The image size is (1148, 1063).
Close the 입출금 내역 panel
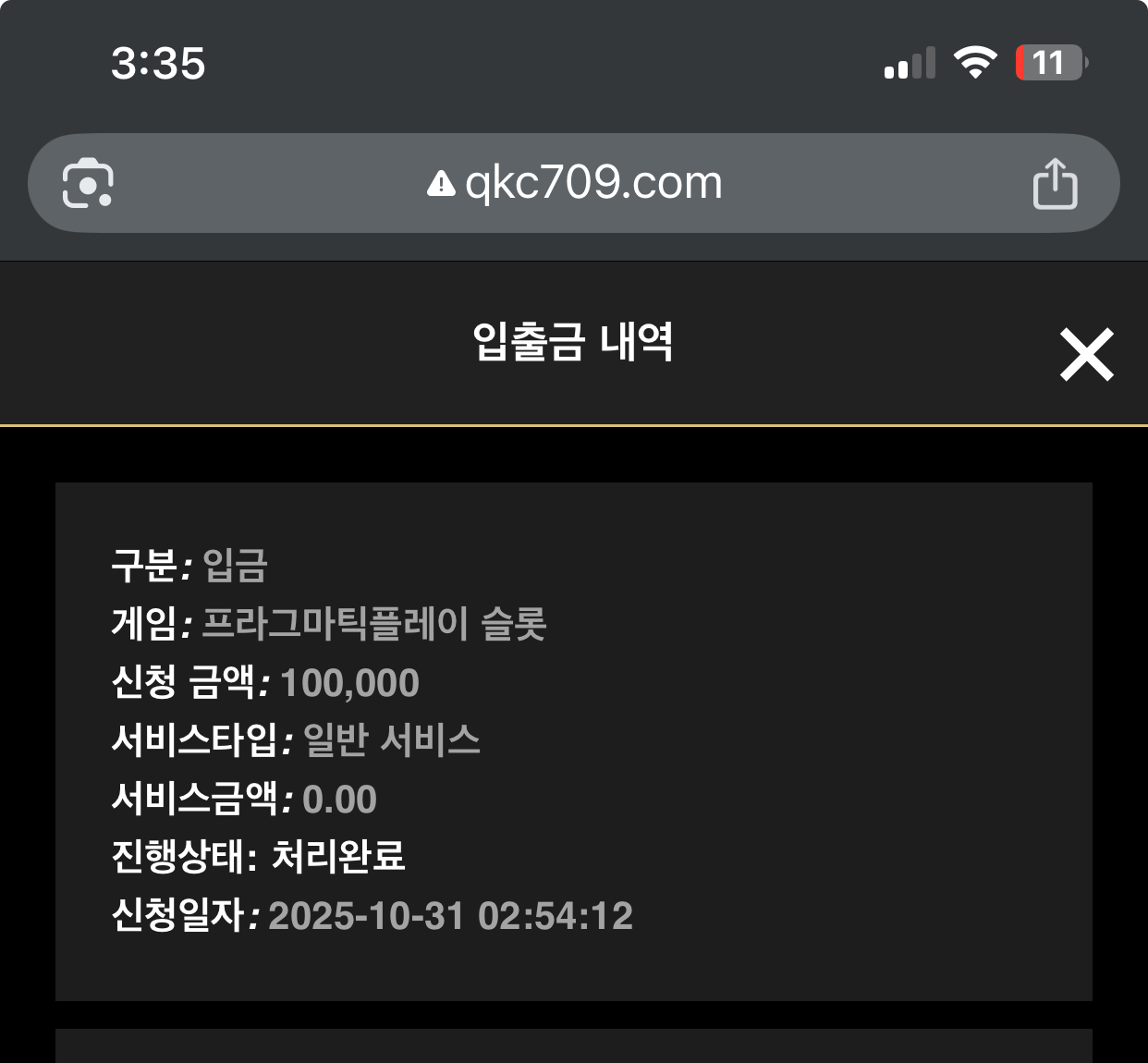coord(1086,354)
